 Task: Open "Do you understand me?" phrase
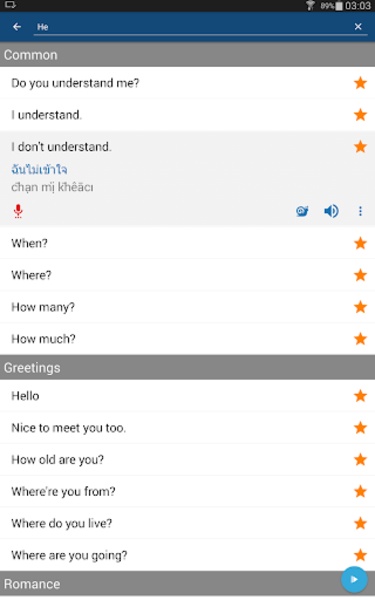click(188, 83)
